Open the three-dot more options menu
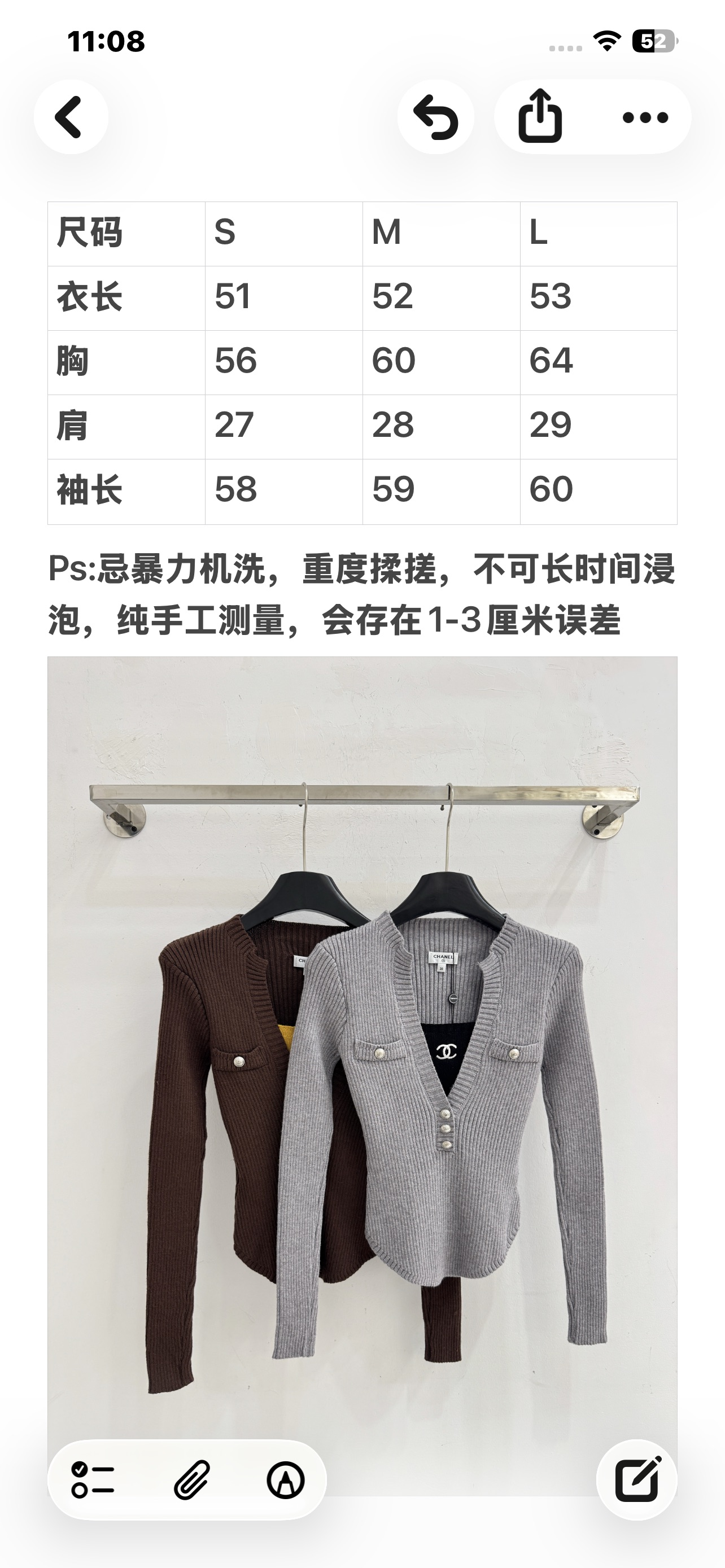This screenshot has width=725, height=1568. point(645,116)
